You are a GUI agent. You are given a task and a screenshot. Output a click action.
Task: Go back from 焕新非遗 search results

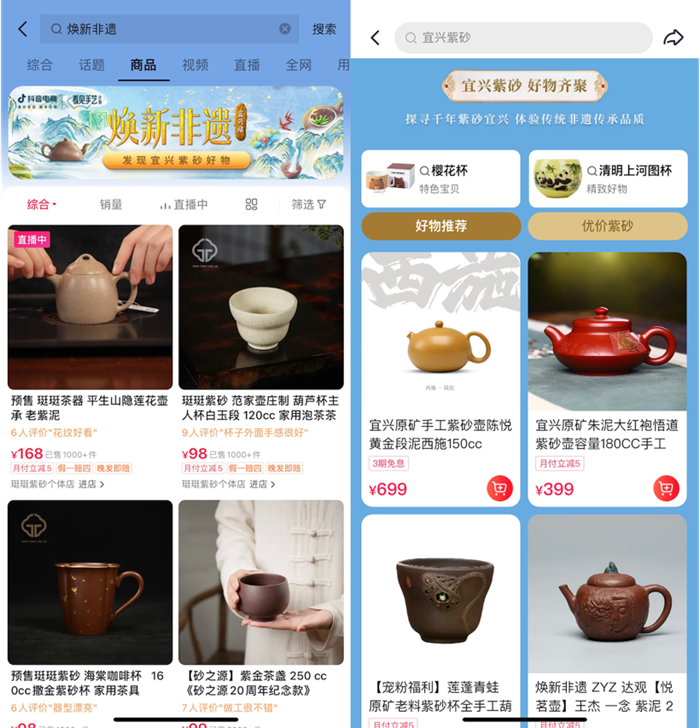click(22, 29)
